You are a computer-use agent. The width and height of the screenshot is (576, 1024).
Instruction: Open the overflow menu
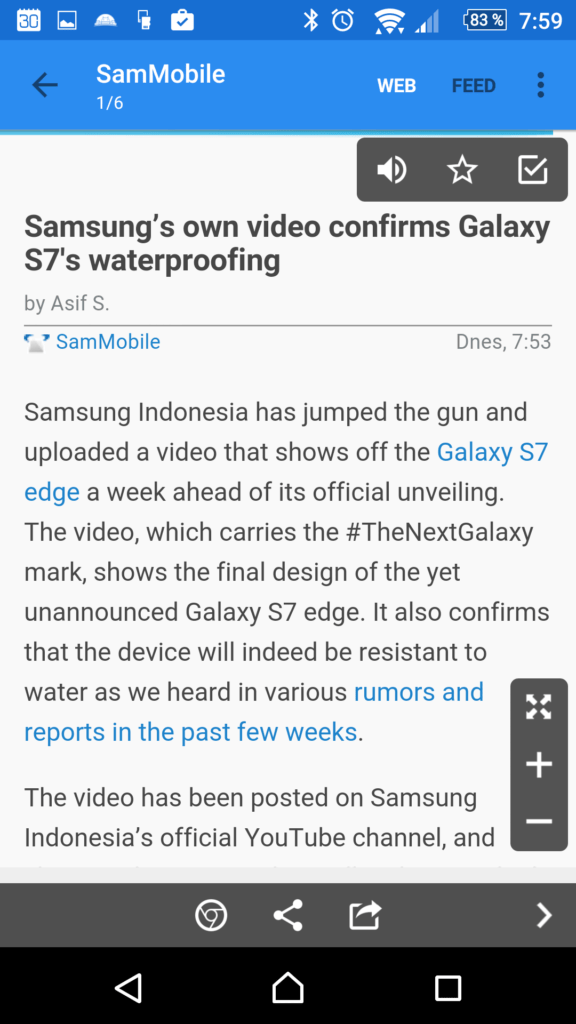540,85
